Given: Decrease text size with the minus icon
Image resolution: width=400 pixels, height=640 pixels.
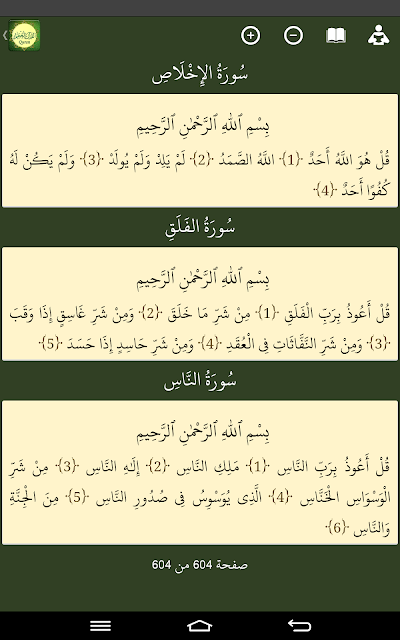Looking at the screenshot, I should click(x=293, y=36).
